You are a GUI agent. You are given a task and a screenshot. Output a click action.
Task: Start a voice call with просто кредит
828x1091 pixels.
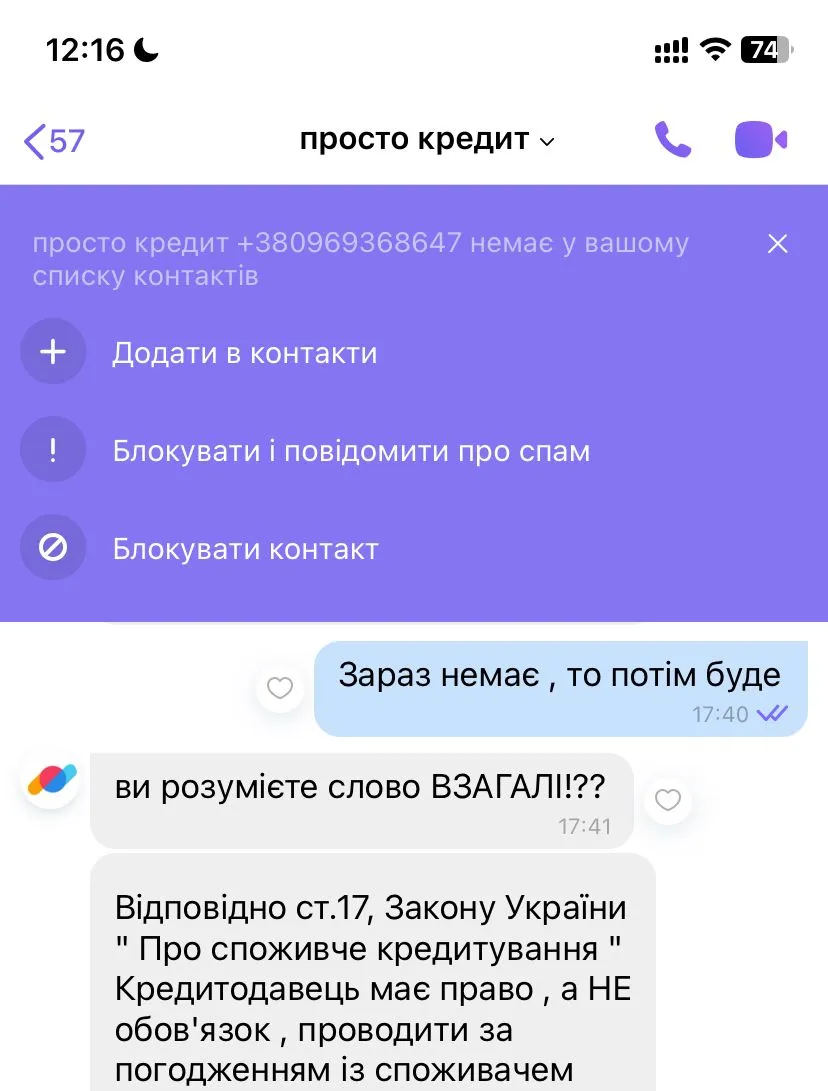(672, 141)
